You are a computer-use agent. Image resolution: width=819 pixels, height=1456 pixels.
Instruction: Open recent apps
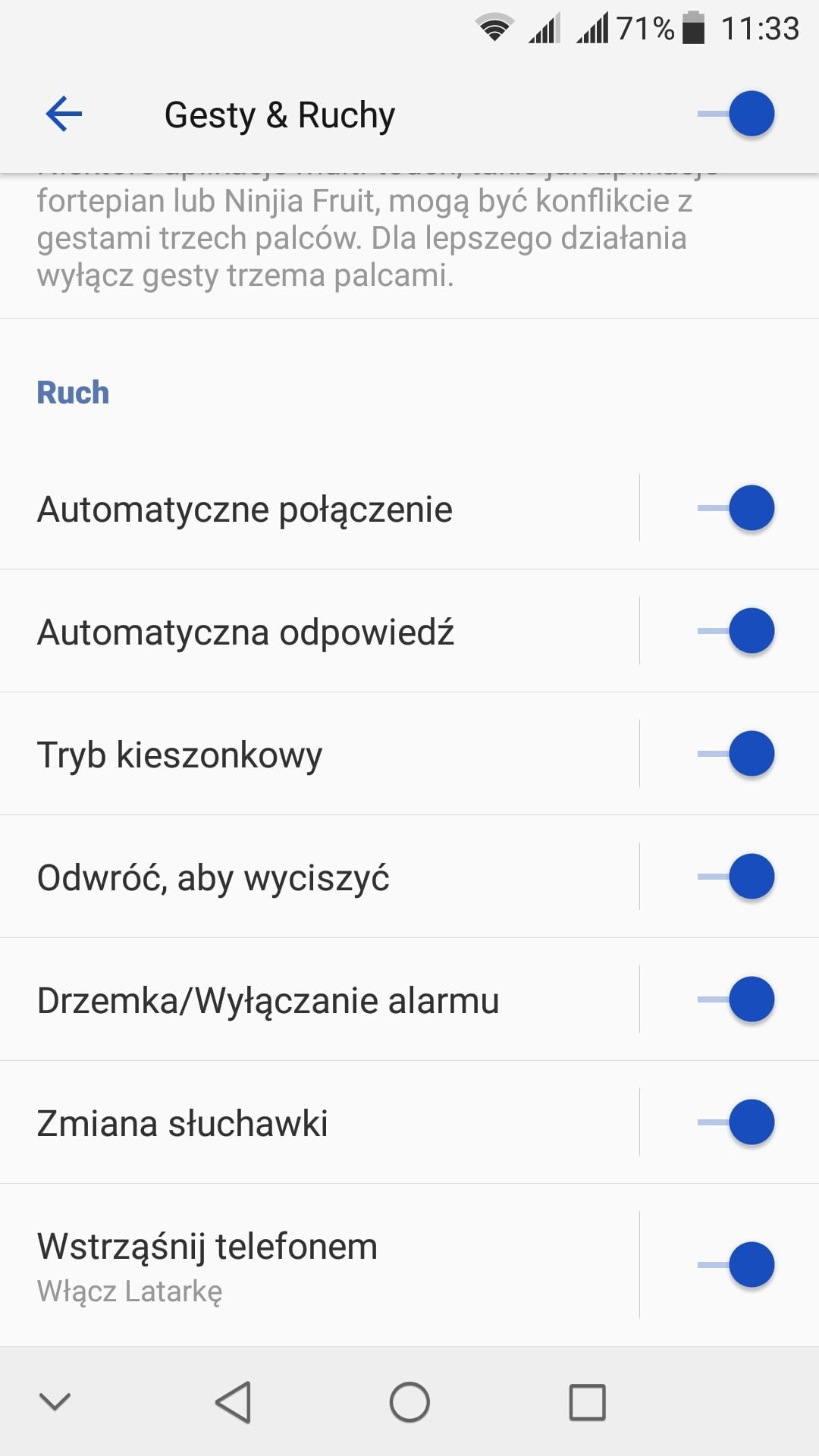point(588,1401)
